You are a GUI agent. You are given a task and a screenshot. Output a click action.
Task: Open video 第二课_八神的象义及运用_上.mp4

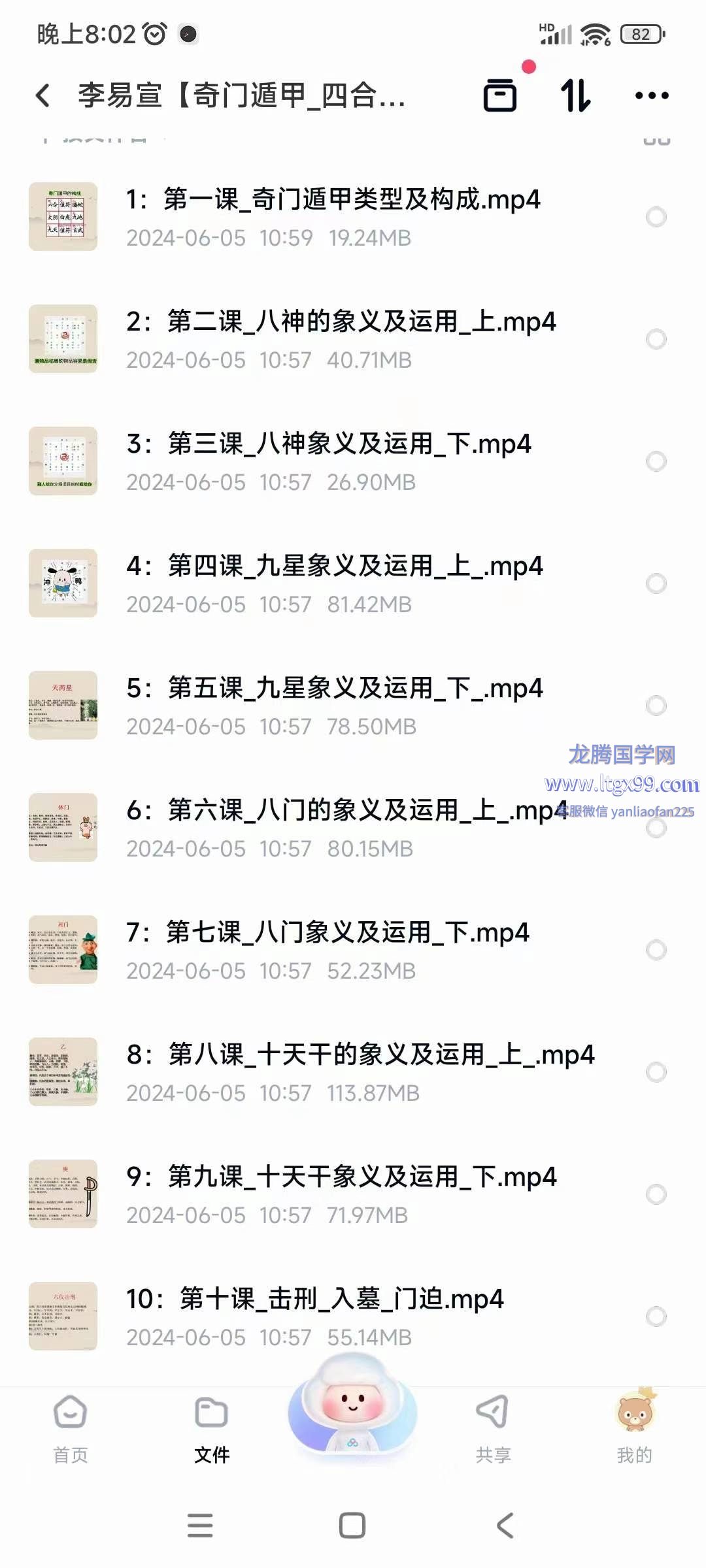tap(341, 322)
